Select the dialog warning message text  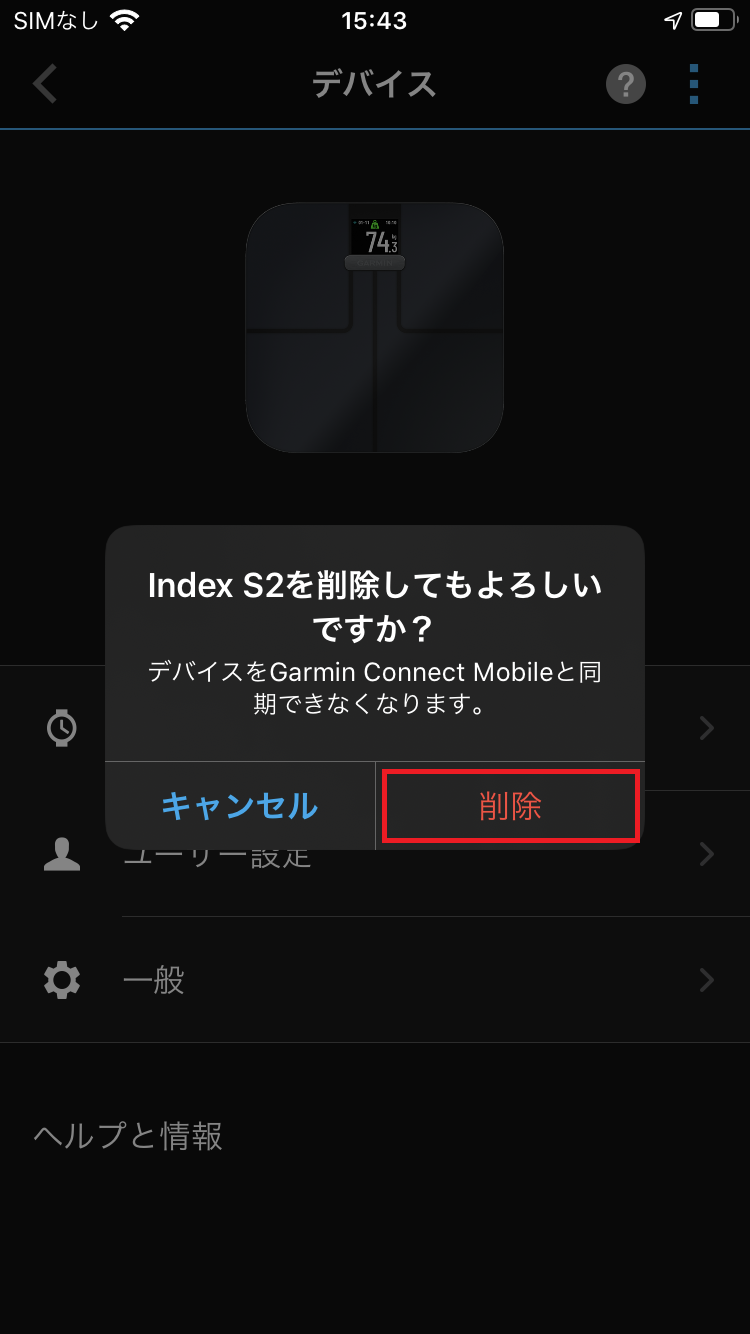pos(374,687)
